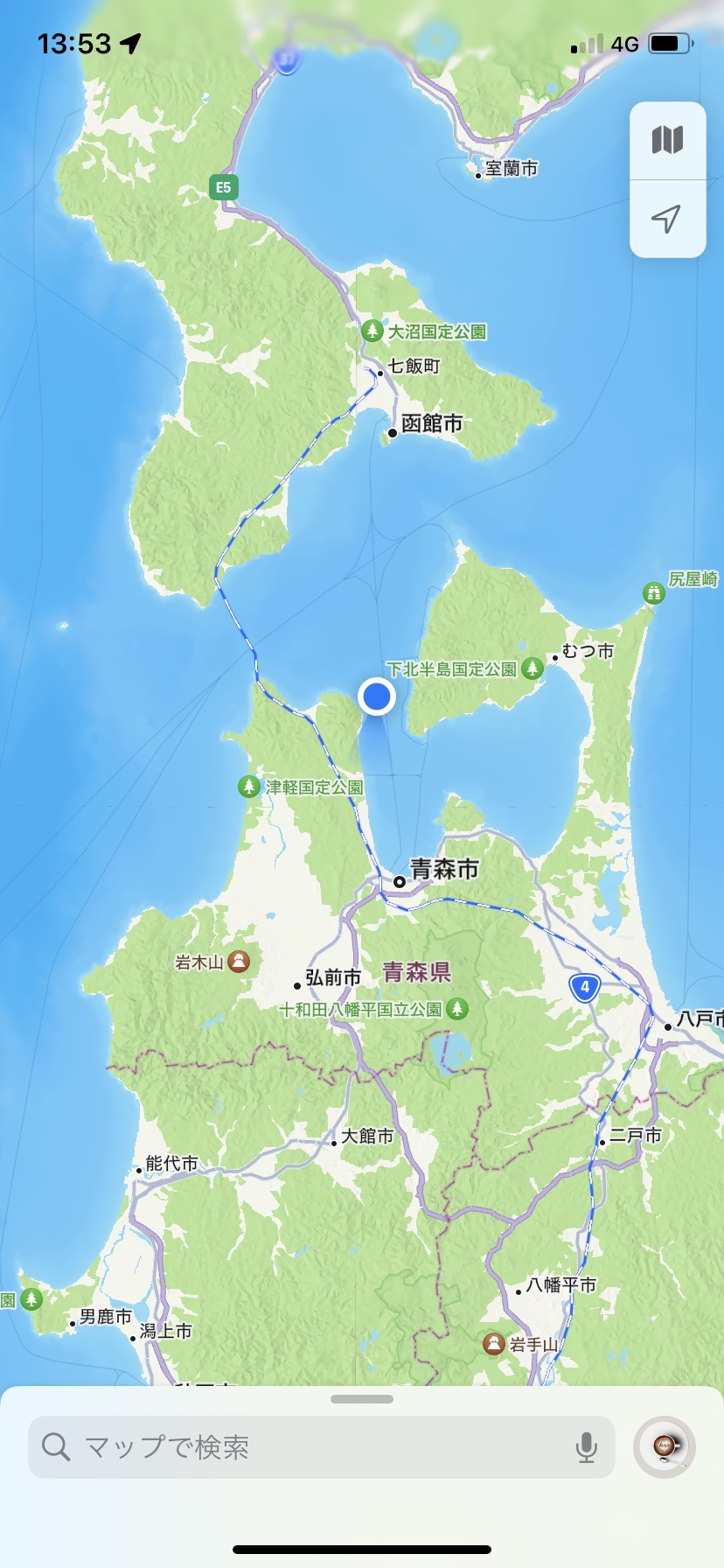Expand the search sheet grabber handle

click(362, 1399)
